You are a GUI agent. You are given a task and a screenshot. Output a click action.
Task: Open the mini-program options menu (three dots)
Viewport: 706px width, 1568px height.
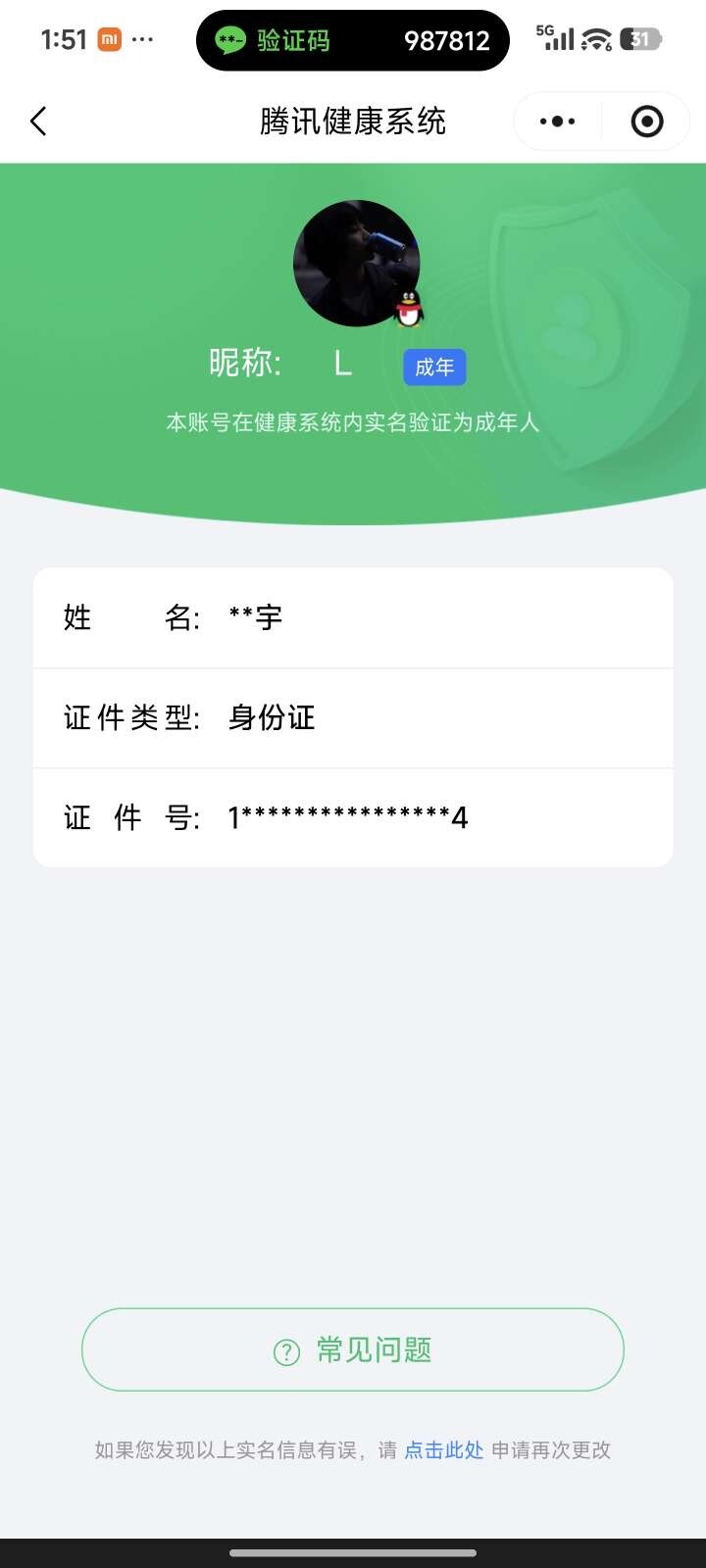point(556,122)
